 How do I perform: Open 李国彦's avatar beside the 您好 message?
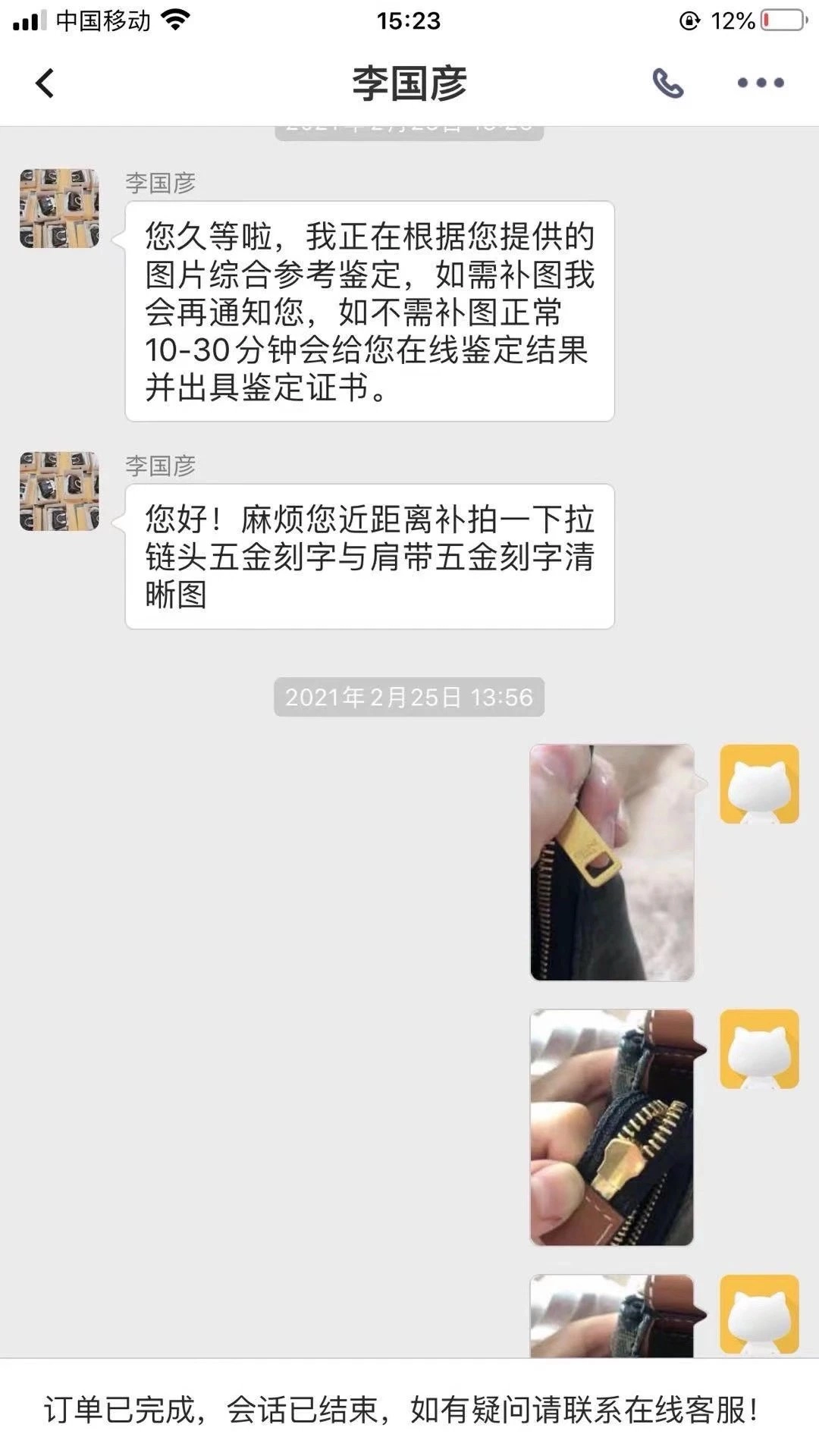(x=59, y=491)
